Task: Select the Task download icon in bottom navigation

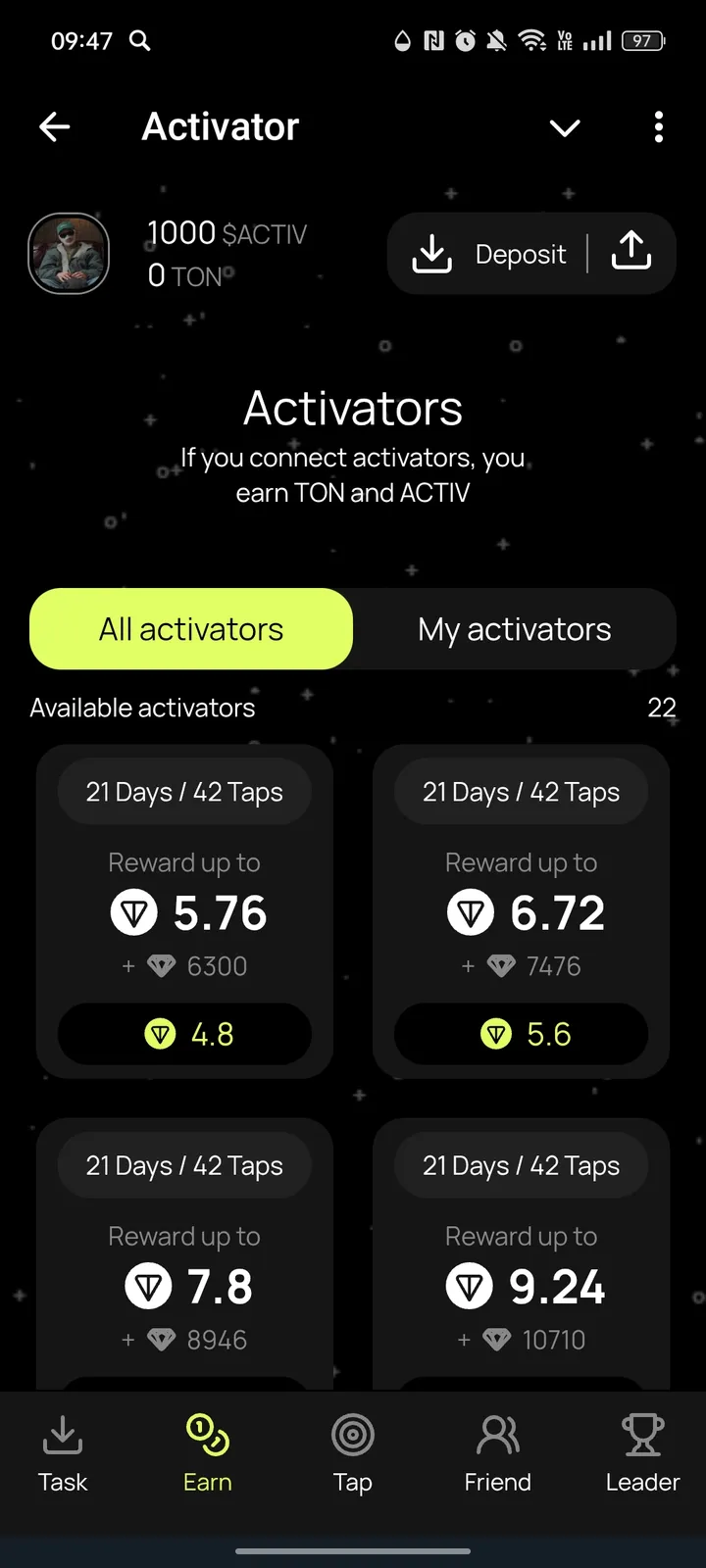Action: click(62, 1437)
